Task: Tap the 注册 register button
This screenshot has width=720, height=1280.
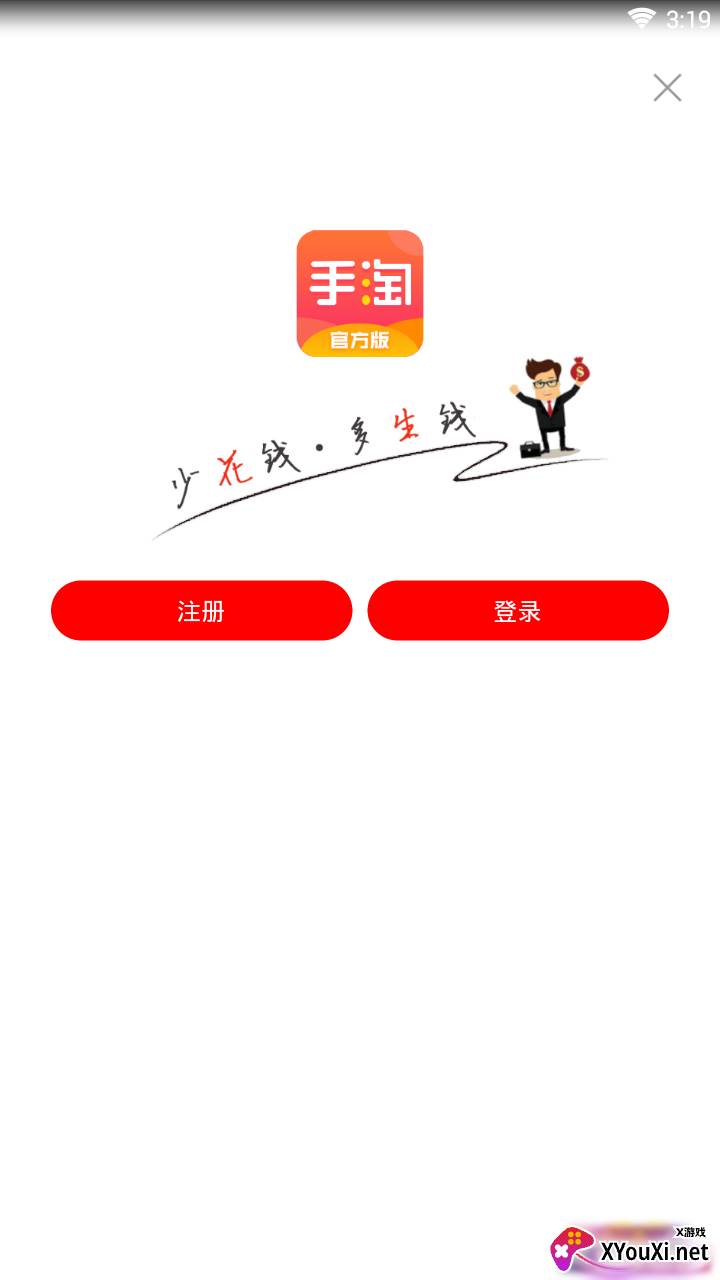Action: tap(201, 610)
